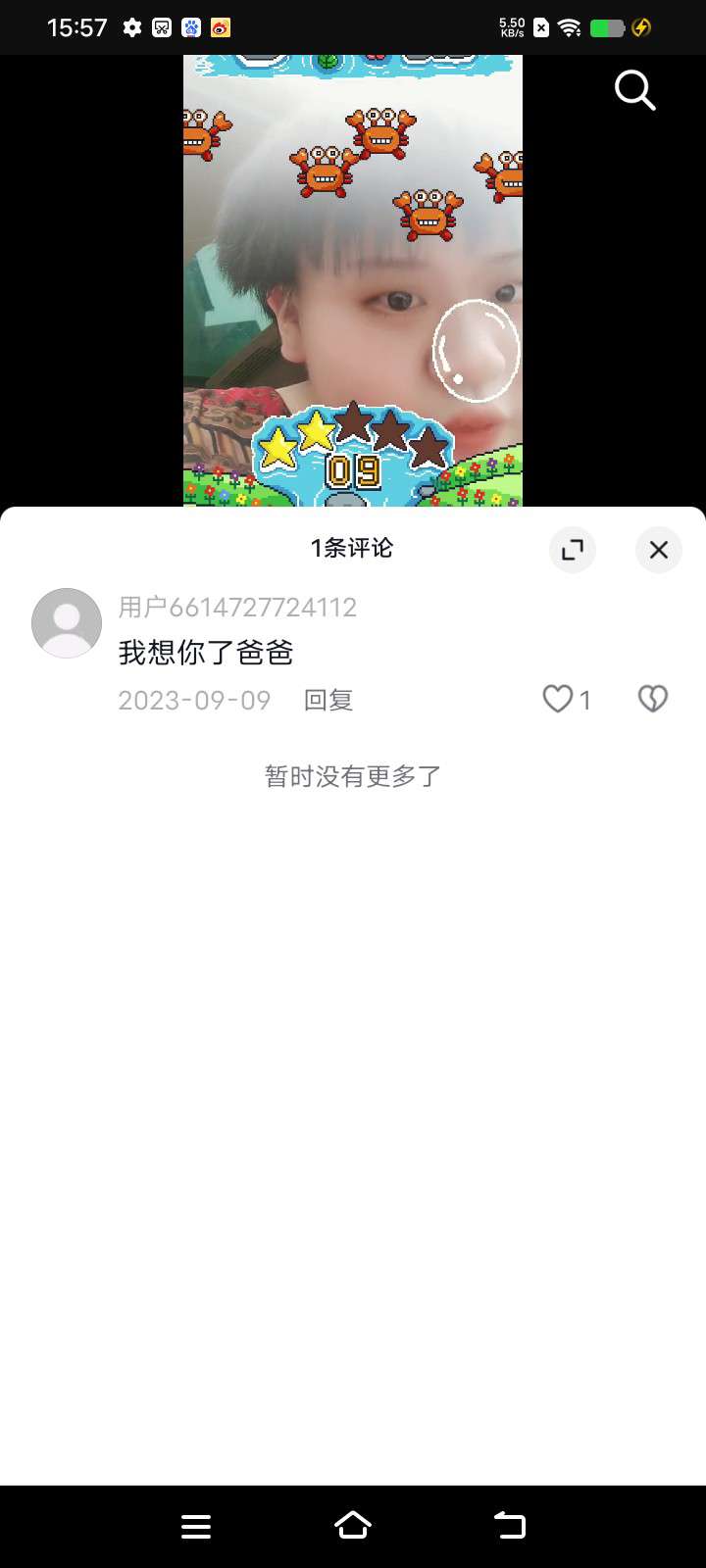
Task: Go back with the system back button
Action: pos(510,1526)
